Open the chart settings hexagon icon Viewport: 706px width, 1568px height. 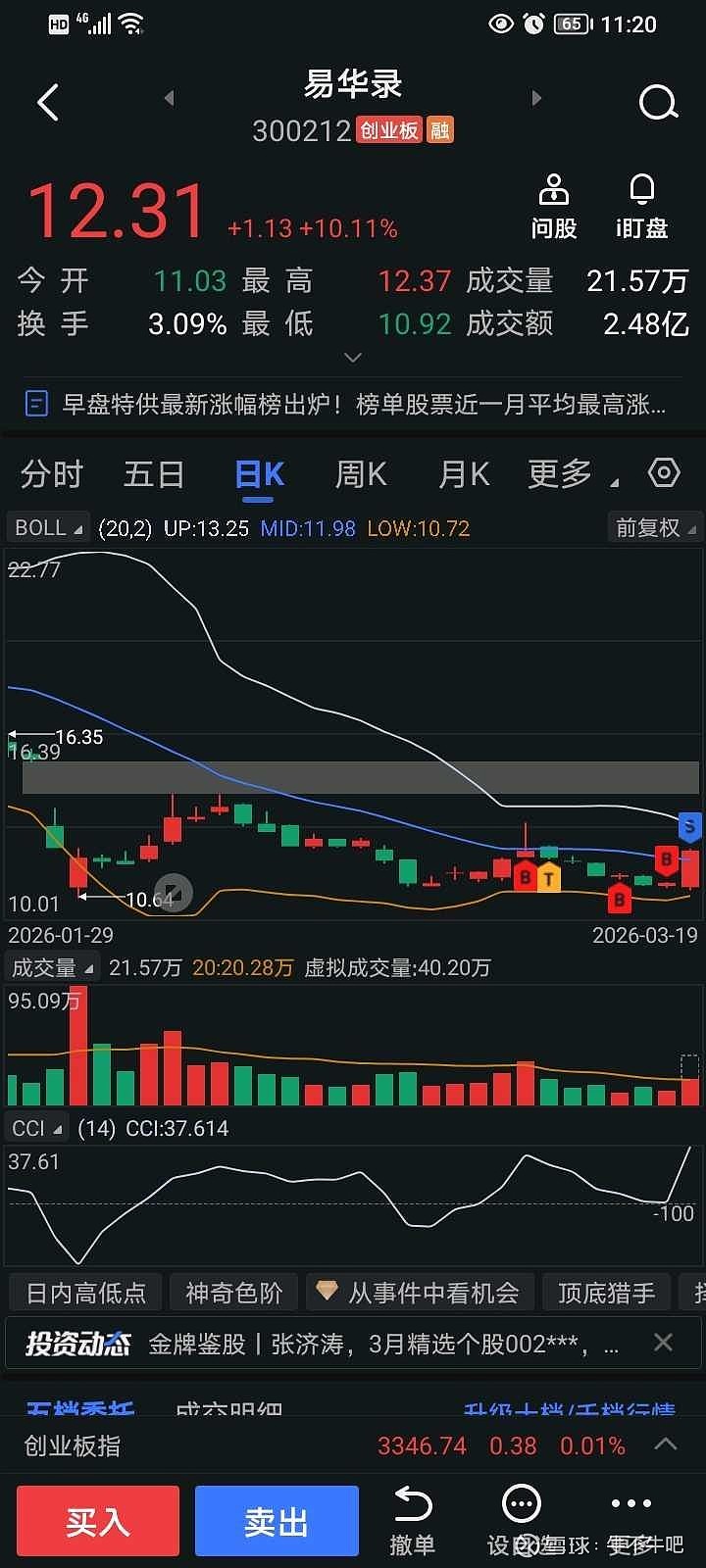(x=664, y=473)
